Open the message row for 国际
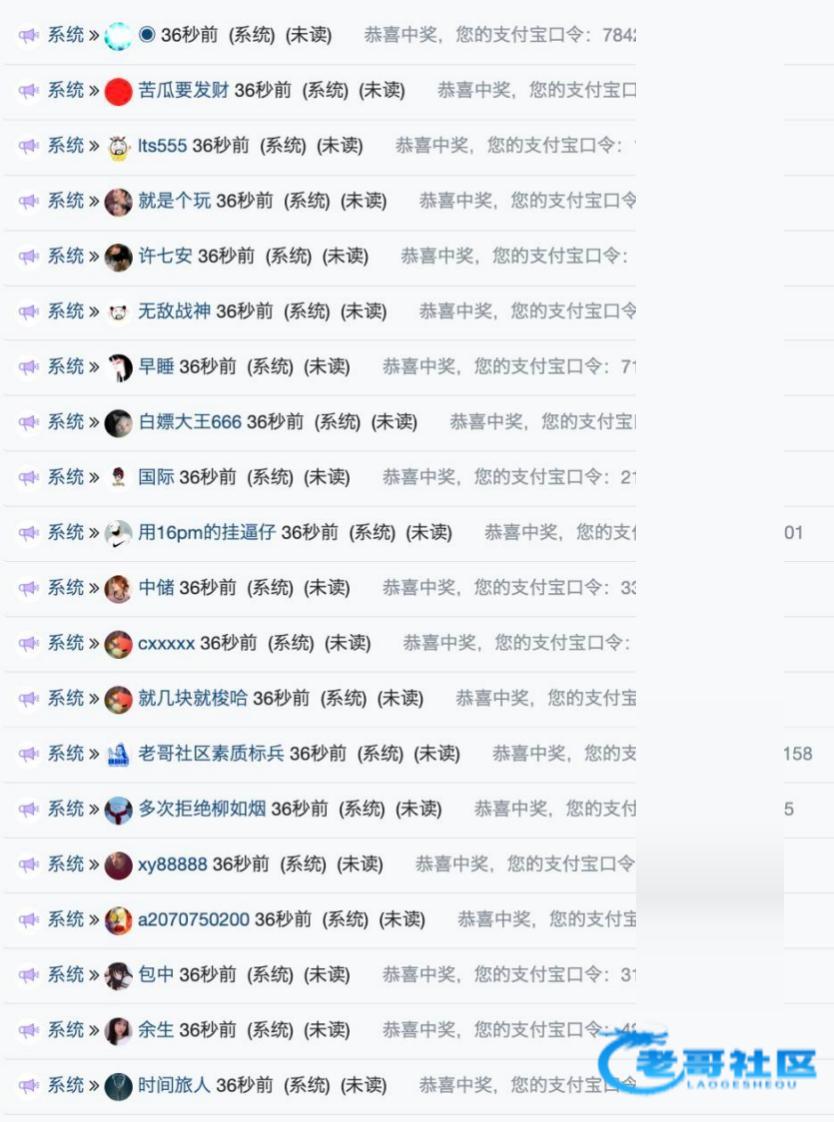The image size is (834, 1122). (320, 477)
